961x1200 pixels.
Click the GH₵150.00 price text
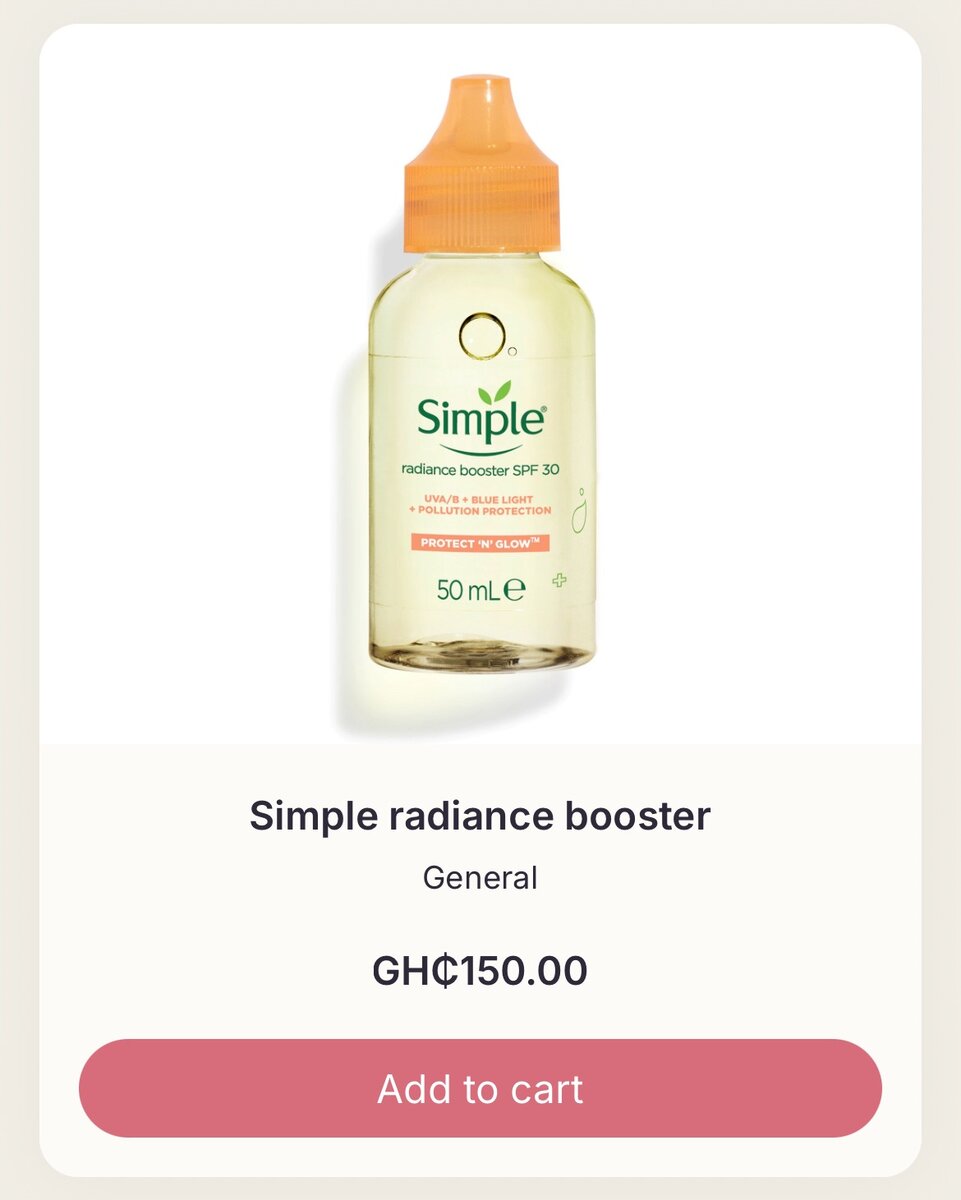point(480,968)
